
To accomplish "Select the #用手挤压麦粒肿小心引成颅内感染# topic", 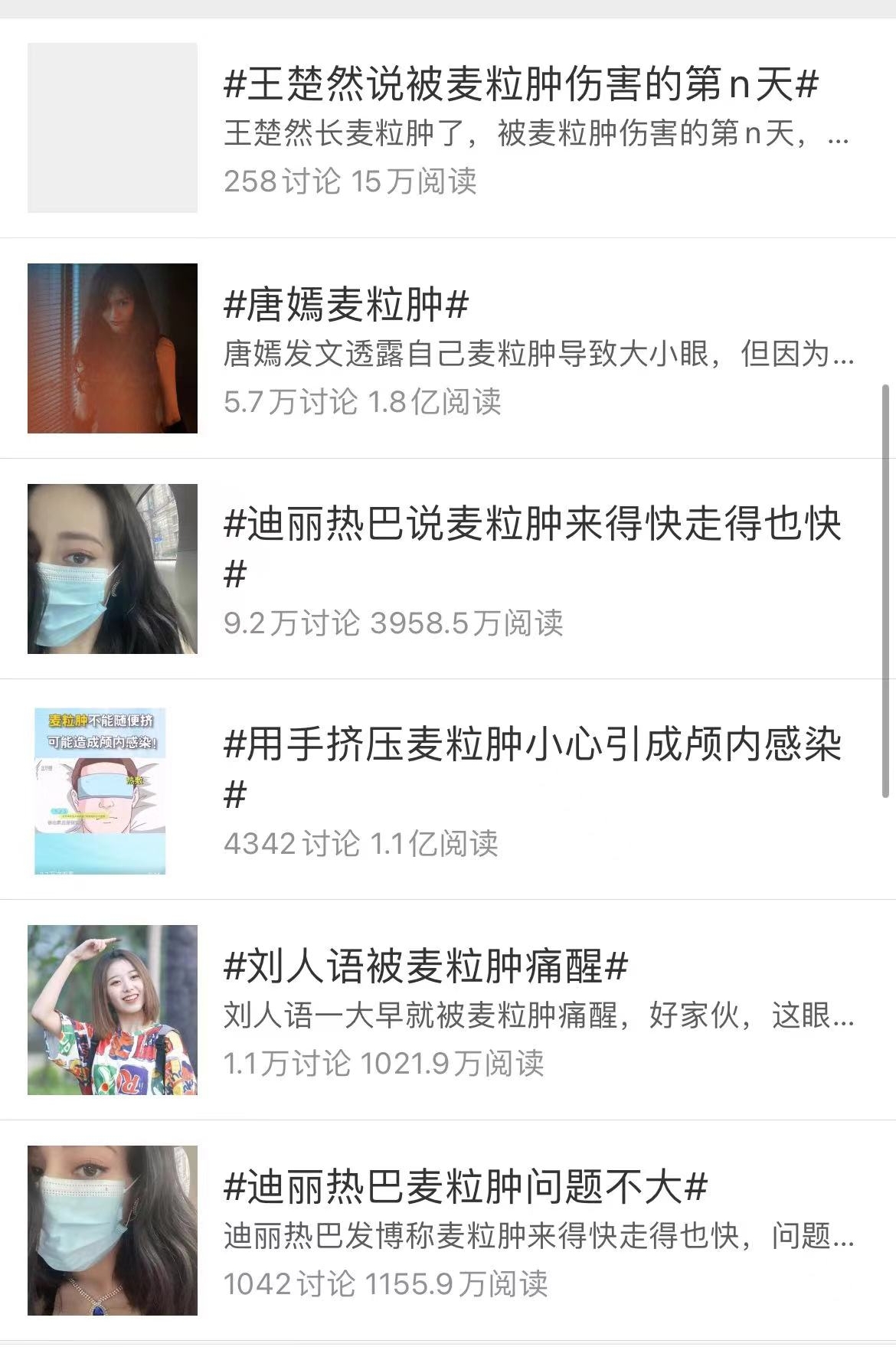I will tap(532, 746).
